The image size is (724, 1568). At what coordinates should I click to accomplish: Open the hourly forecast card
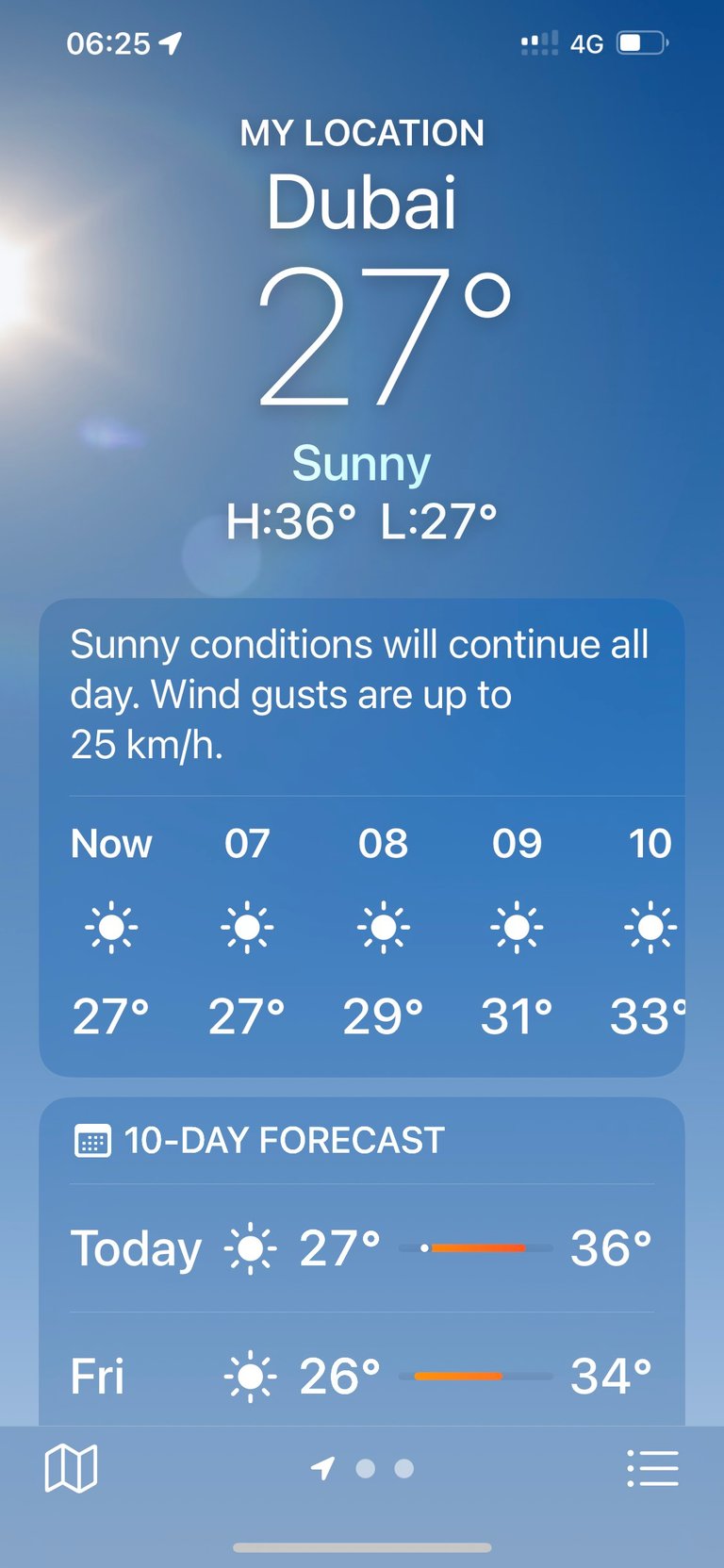point(362,837)
